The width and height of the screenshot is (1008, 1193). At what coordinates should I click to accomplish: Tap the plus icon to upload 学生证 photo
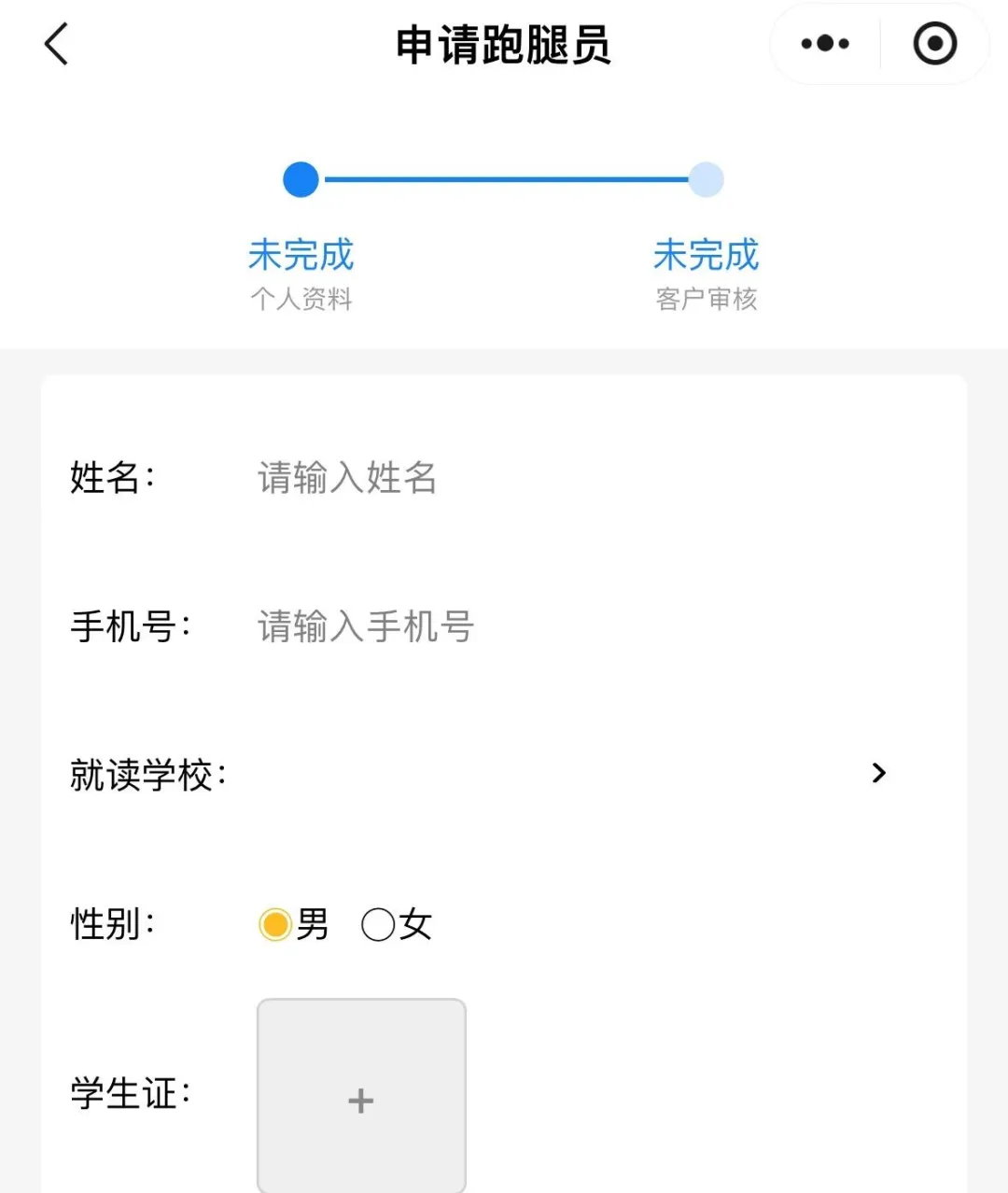pos(360,1100)
